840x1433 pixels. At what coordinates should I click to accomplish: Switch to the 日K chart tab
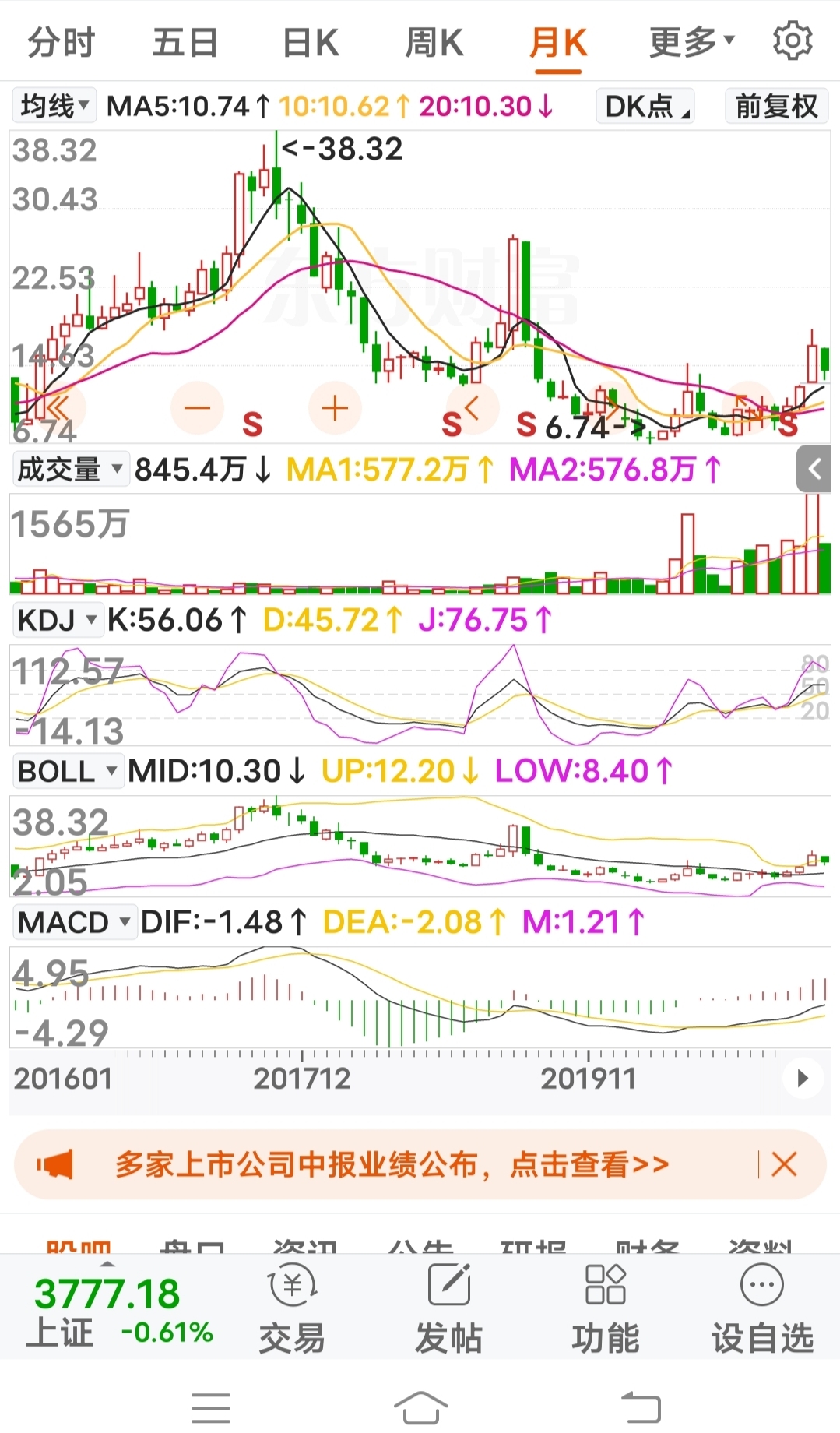(x=311, y=42)
